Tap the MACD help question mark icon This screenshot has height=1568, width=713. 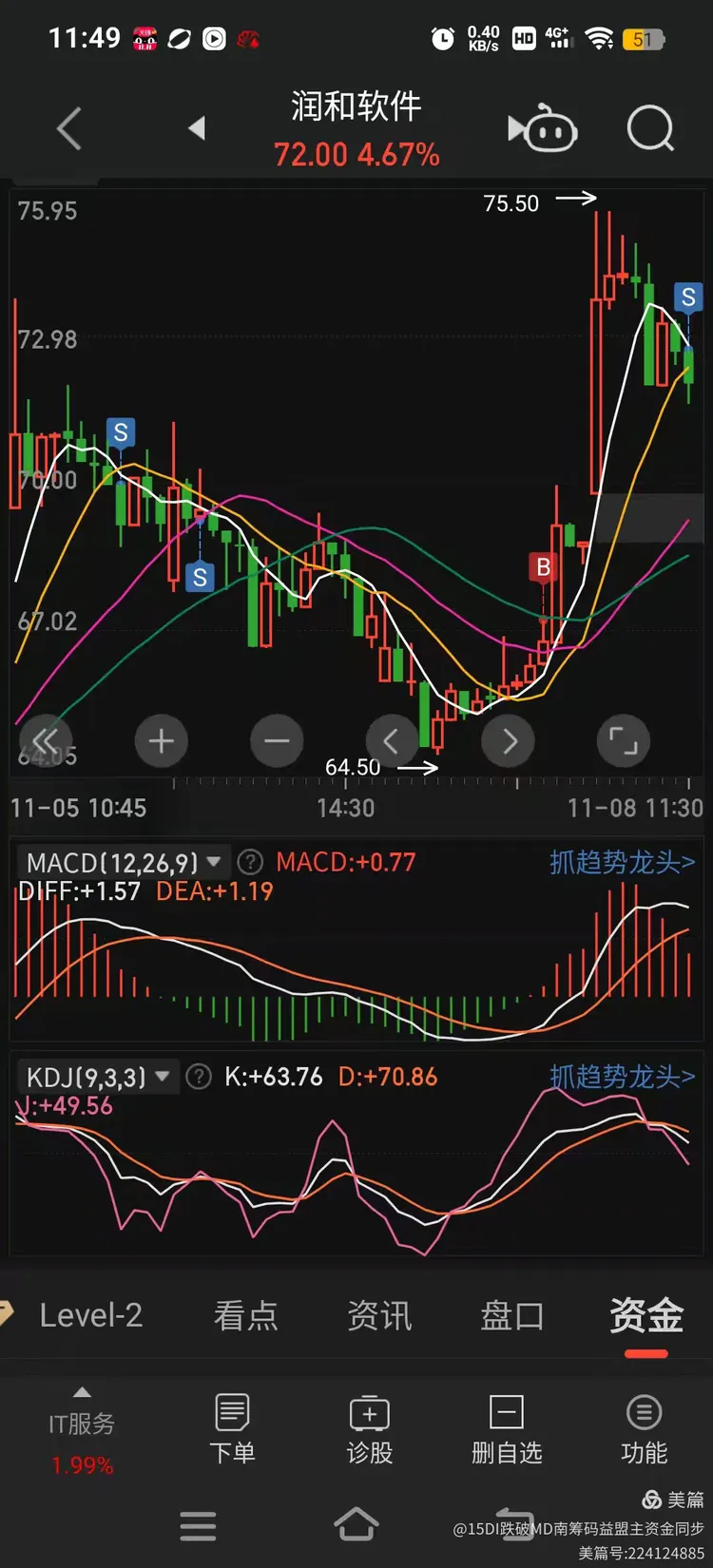coord(249,862)
